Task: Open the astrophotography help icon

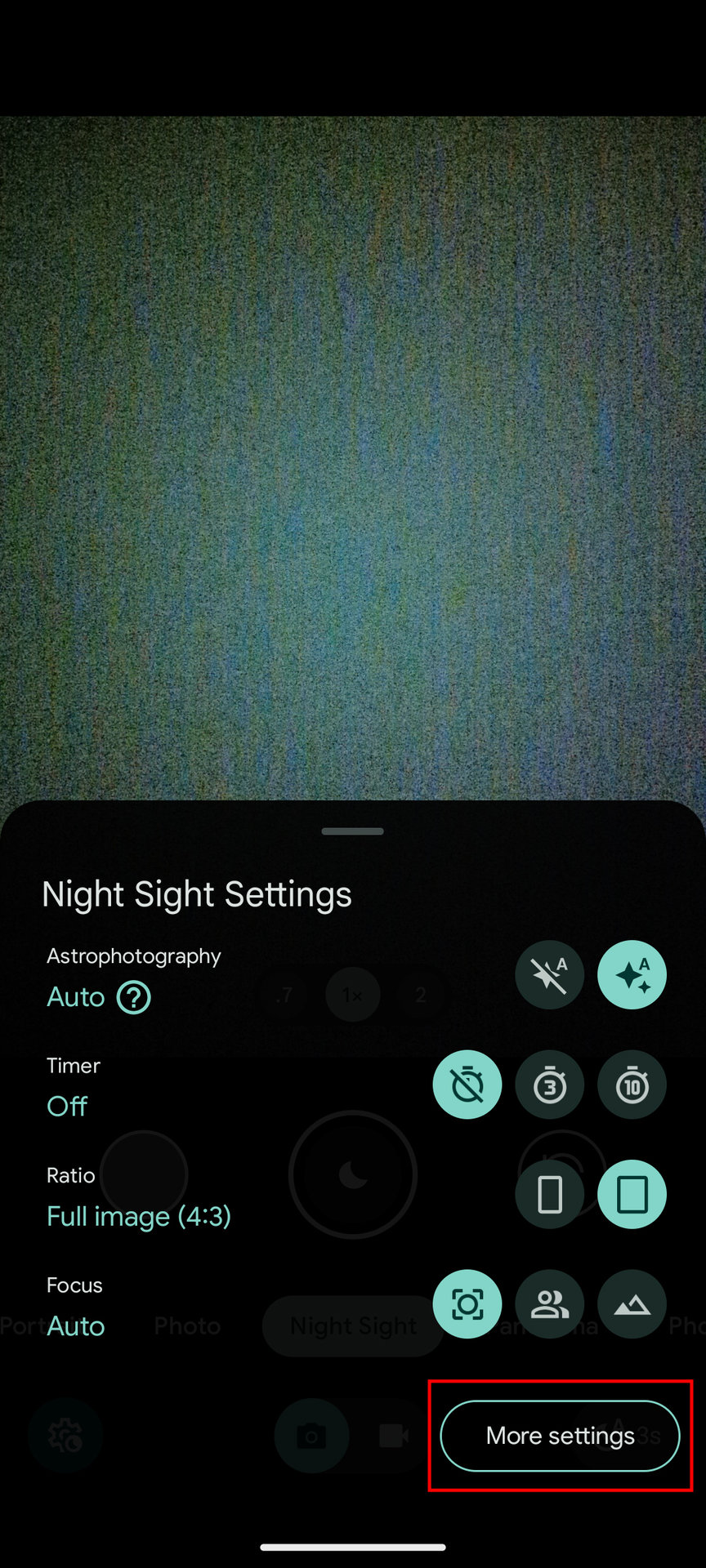Action: coord(133,997)
